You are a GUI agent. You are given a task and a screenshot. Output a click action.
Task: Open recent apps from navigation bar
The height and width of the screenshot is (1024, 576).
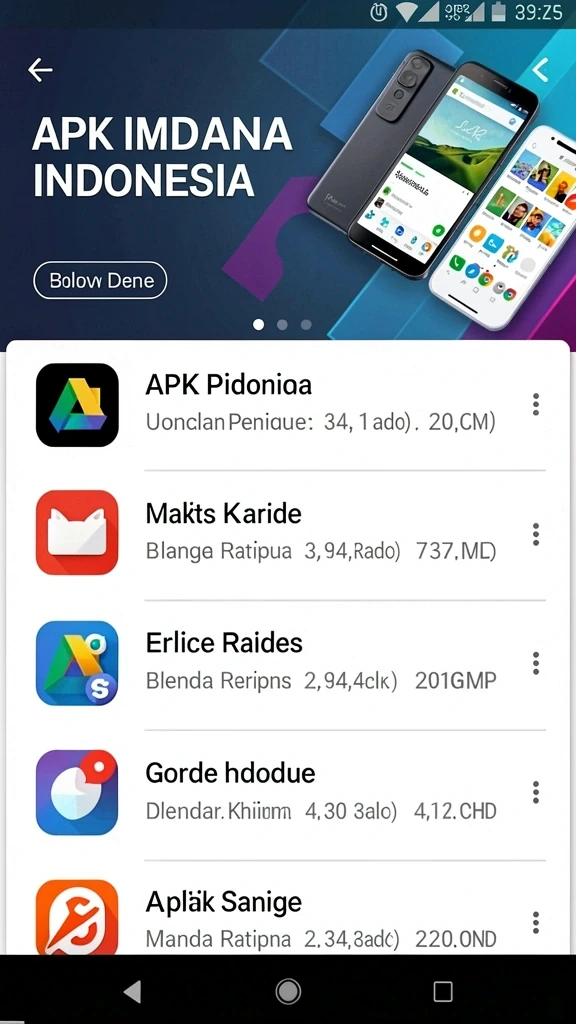pyautogui.click(x=443, y=991)
